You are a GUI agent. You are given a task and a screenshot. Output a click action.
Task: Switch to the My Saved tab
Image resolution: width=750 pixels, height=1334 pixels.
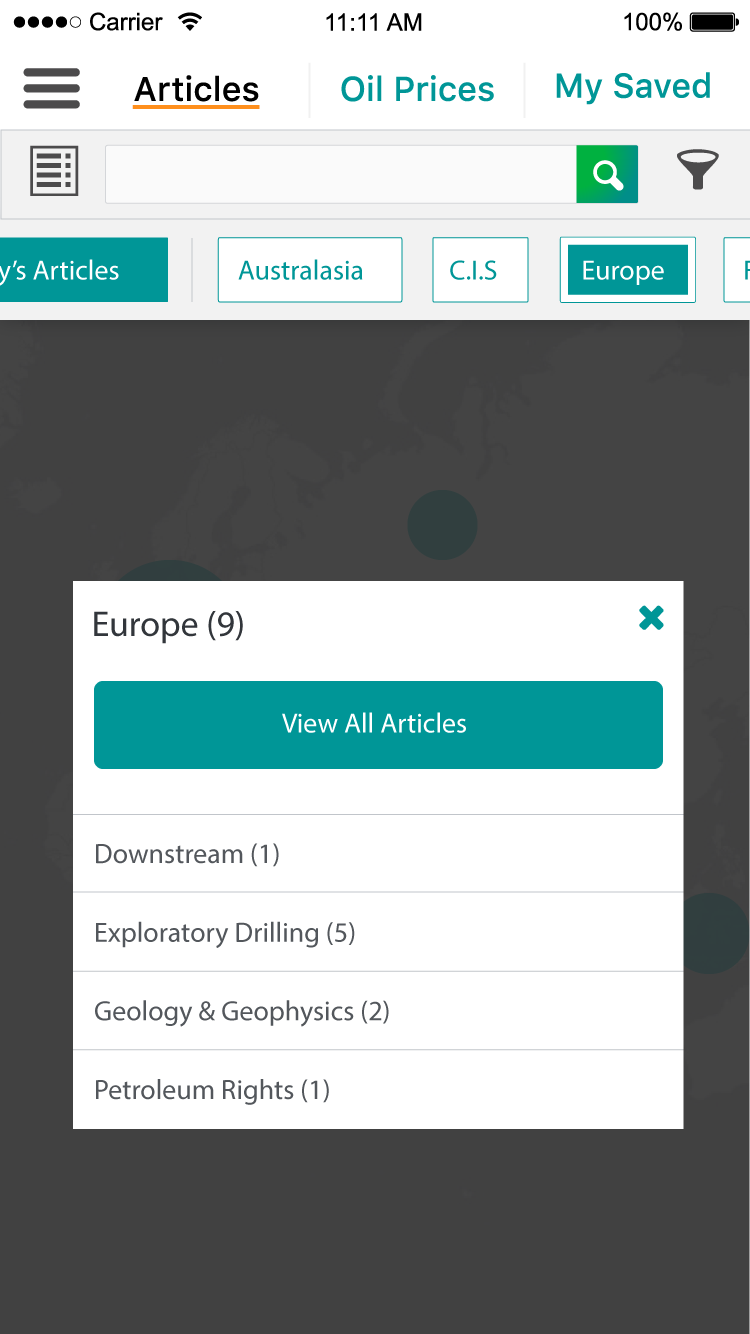point(633,87)
